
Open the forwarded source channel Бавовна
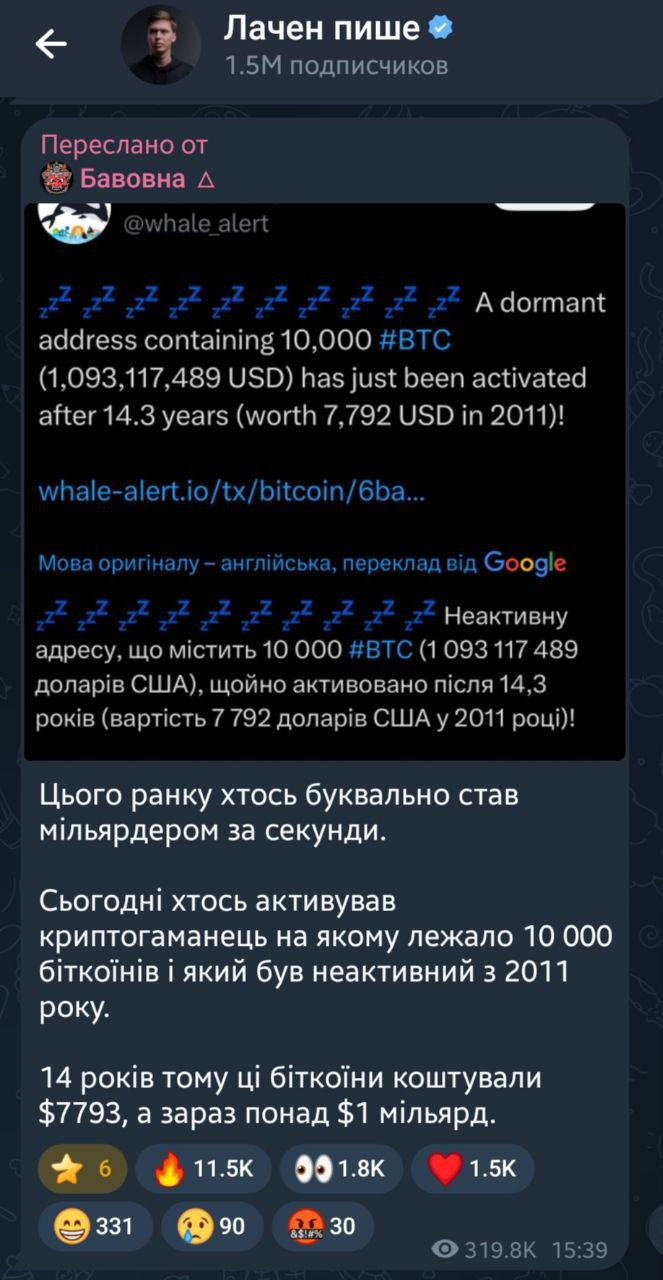point(132,179)
